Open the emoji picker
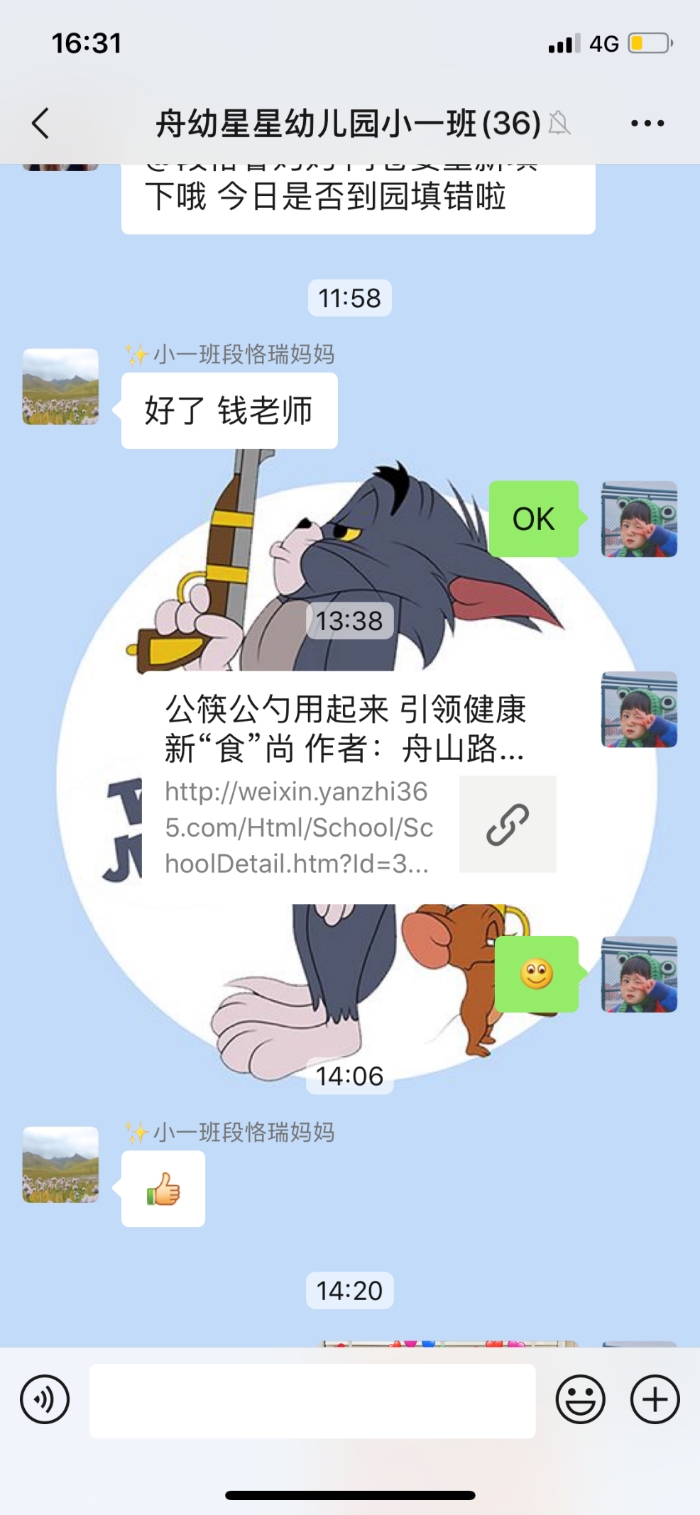The width and height of the screenshot is (700, 1515). tap(580, 1399)
